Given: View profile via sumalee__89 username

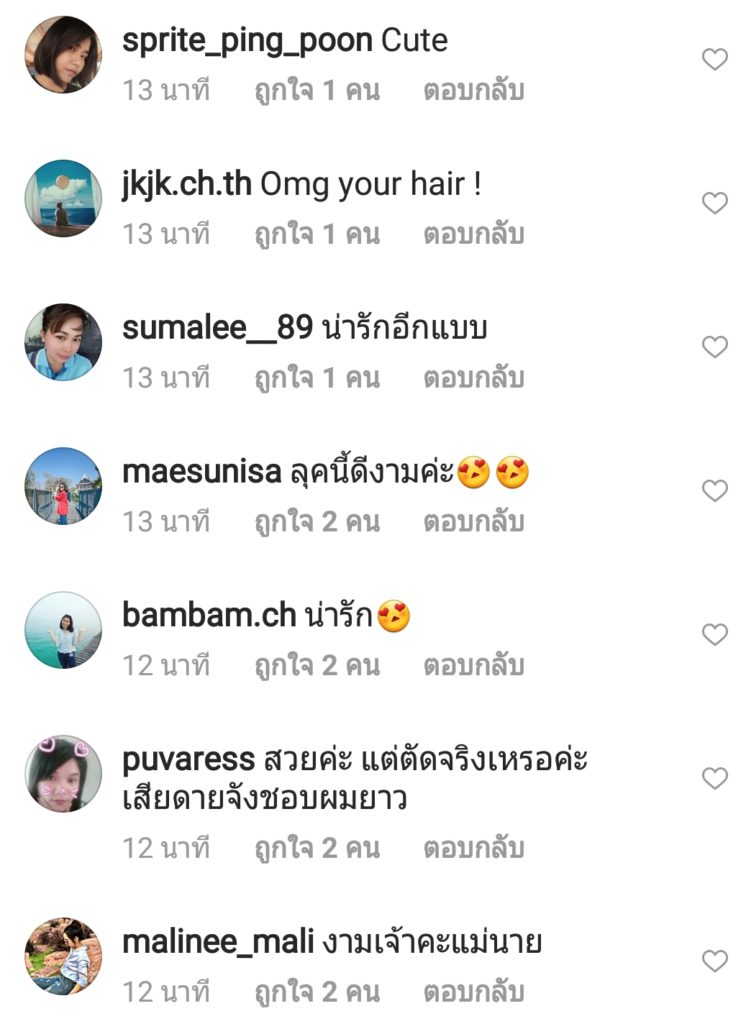Looking at the screenshot, I should coord(217,328).
